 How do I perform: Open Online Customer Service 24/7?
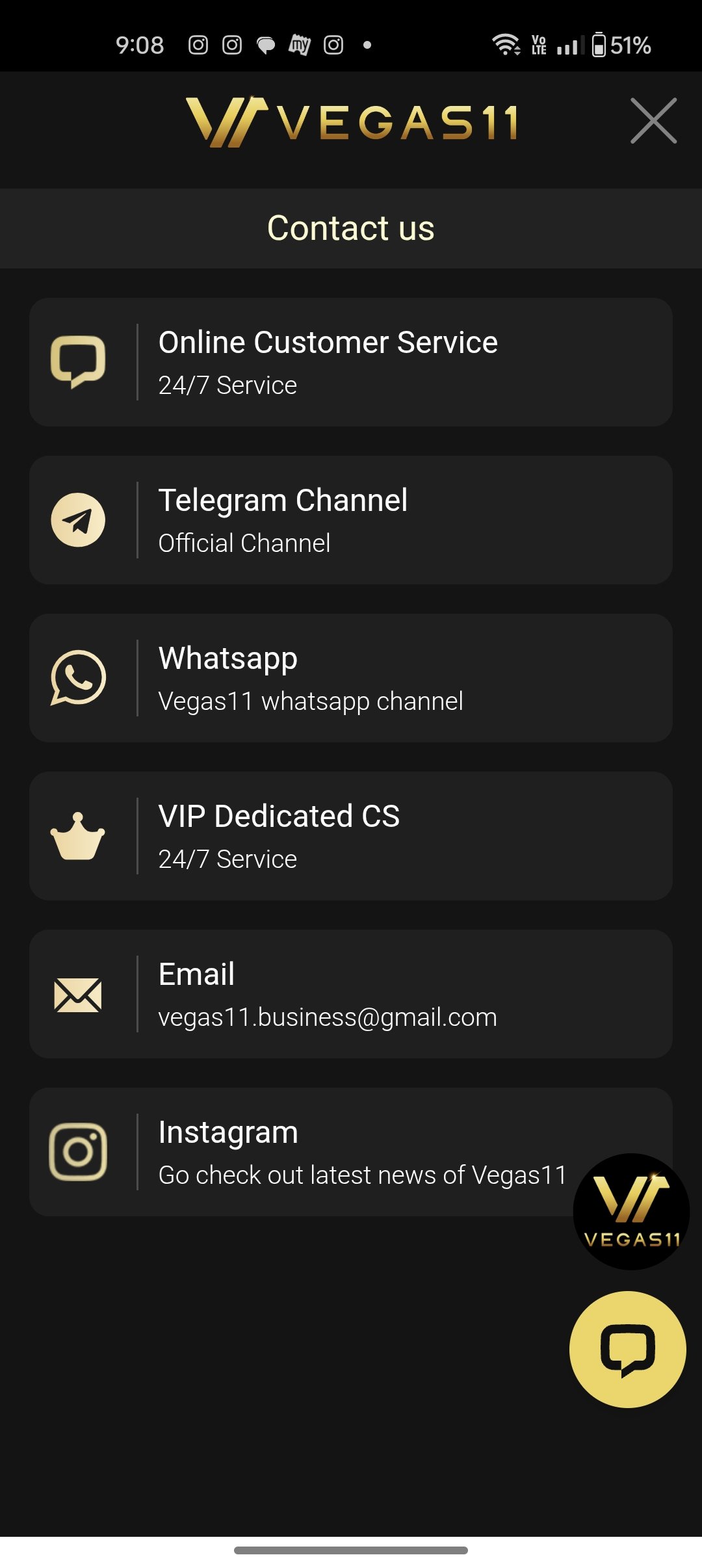[x=351, y=362]
